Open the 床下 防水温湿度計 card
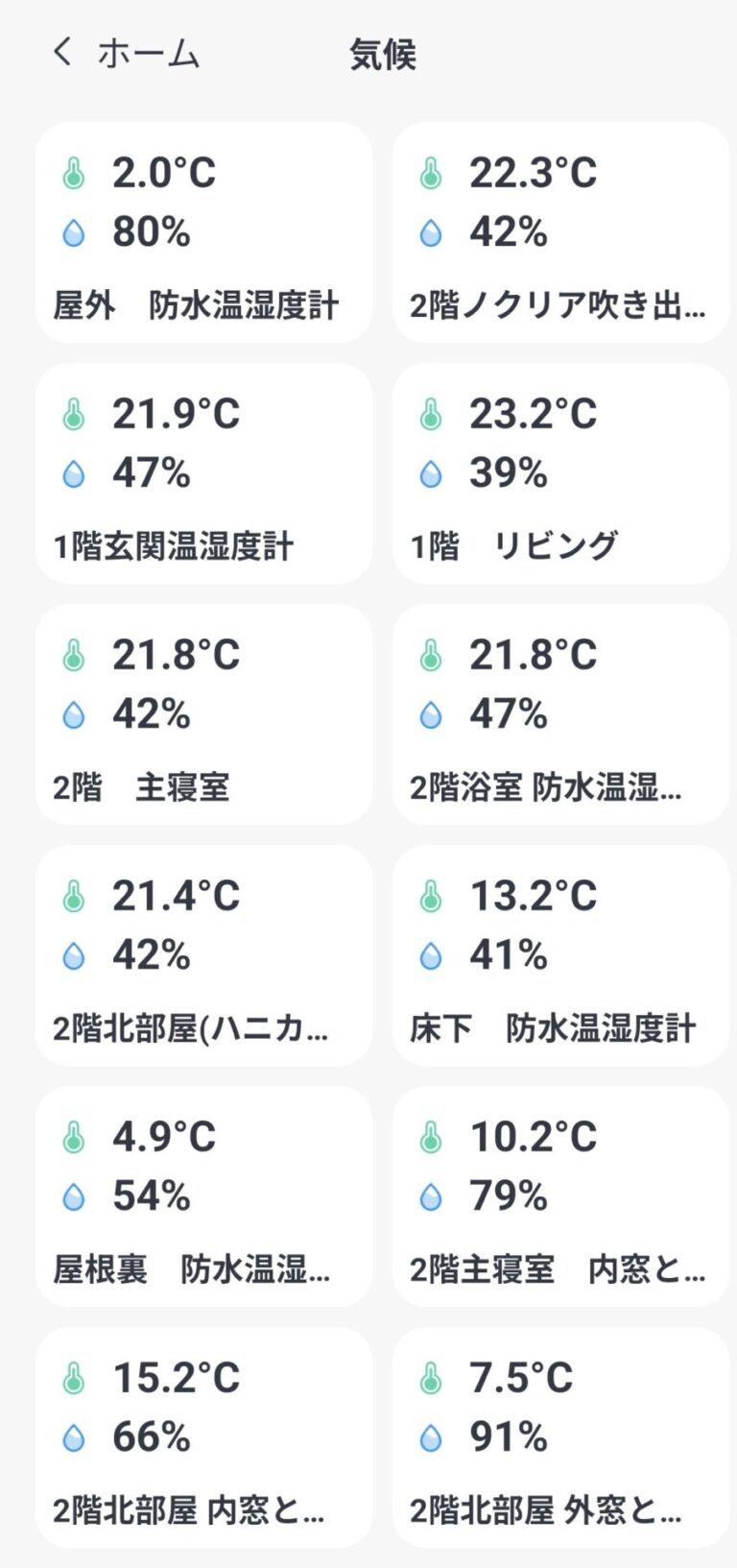Viewport: 737px width, 1568px height. (x=560, y=955)
